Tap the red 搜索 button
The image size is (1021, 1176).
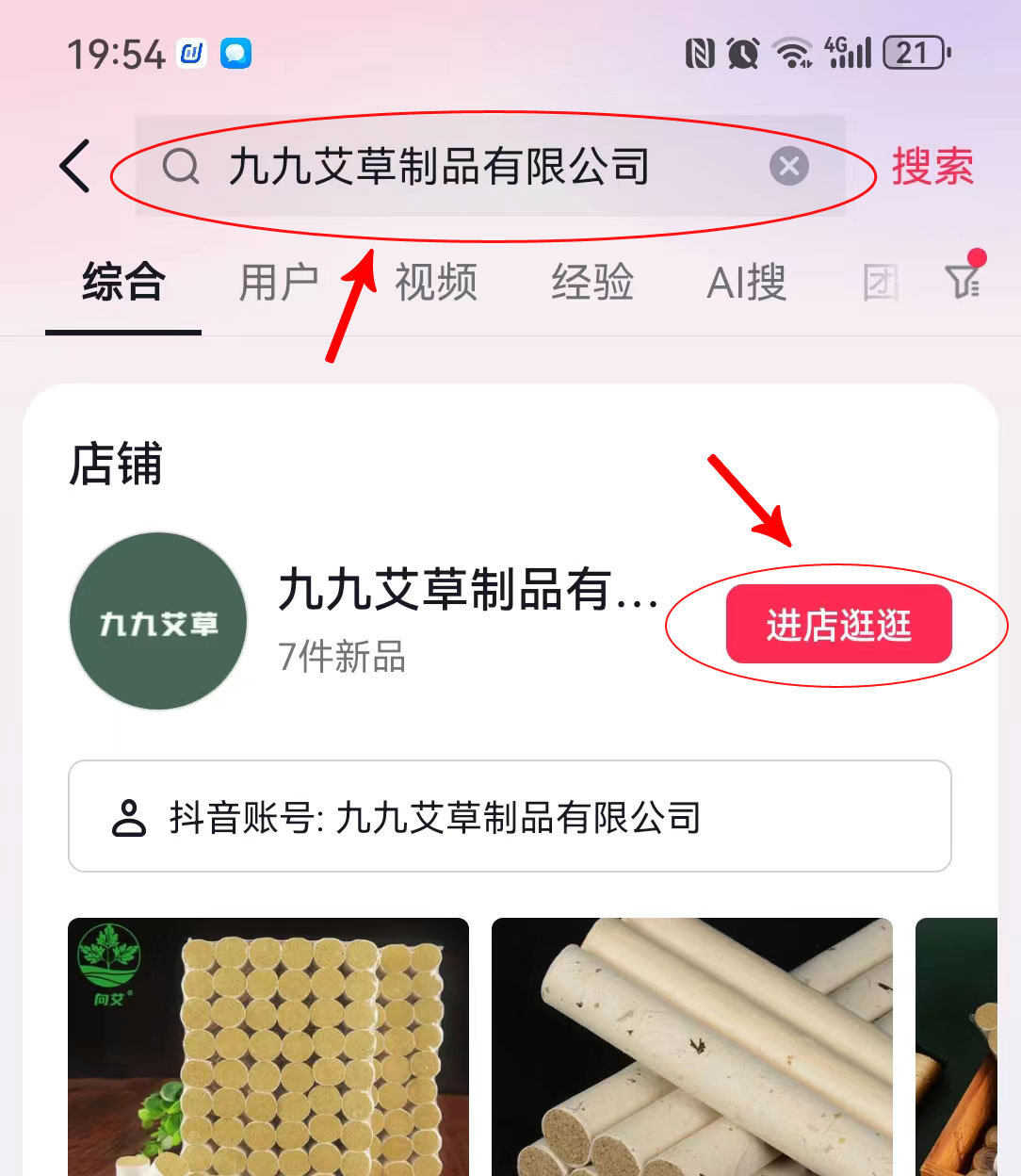point(932,167)
